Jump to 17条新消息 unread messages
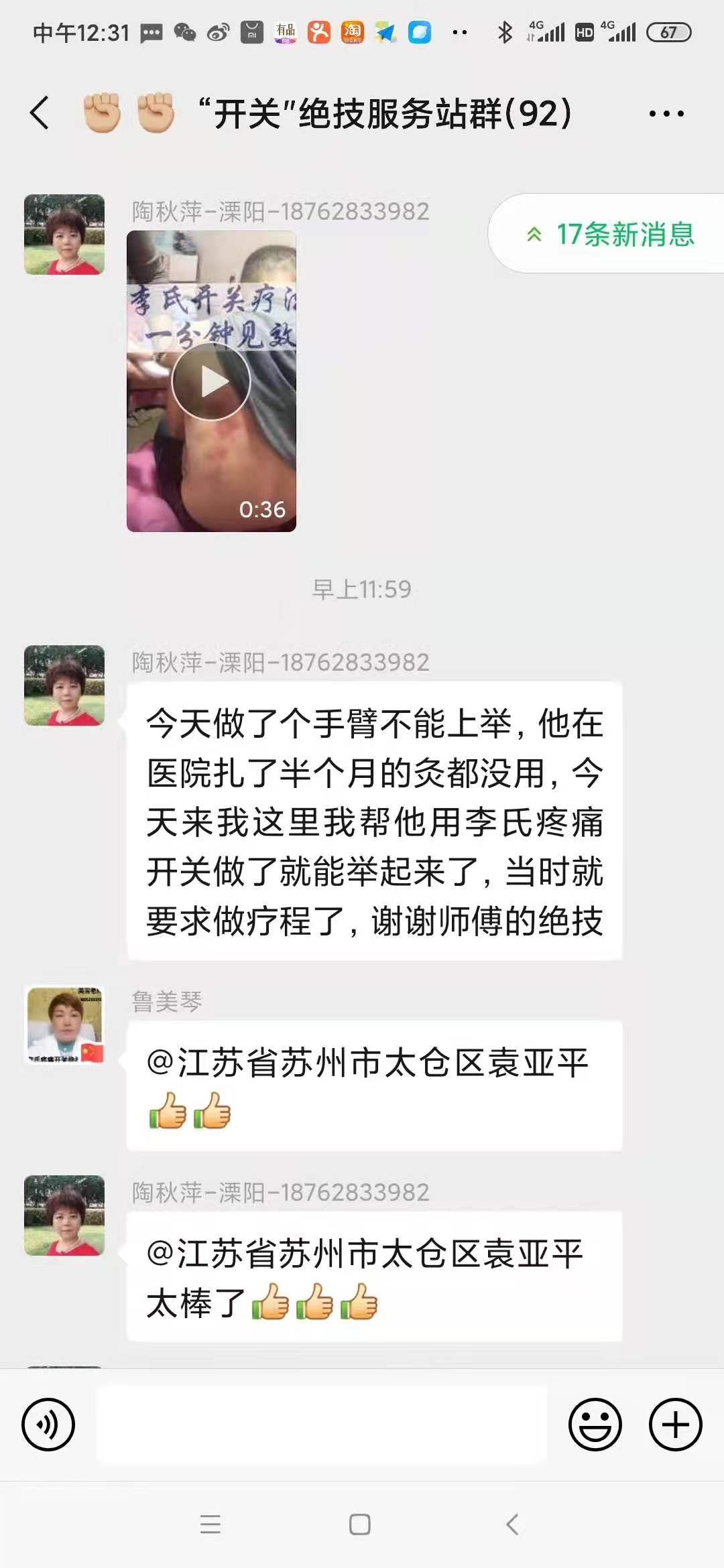 tap(611, 234)
